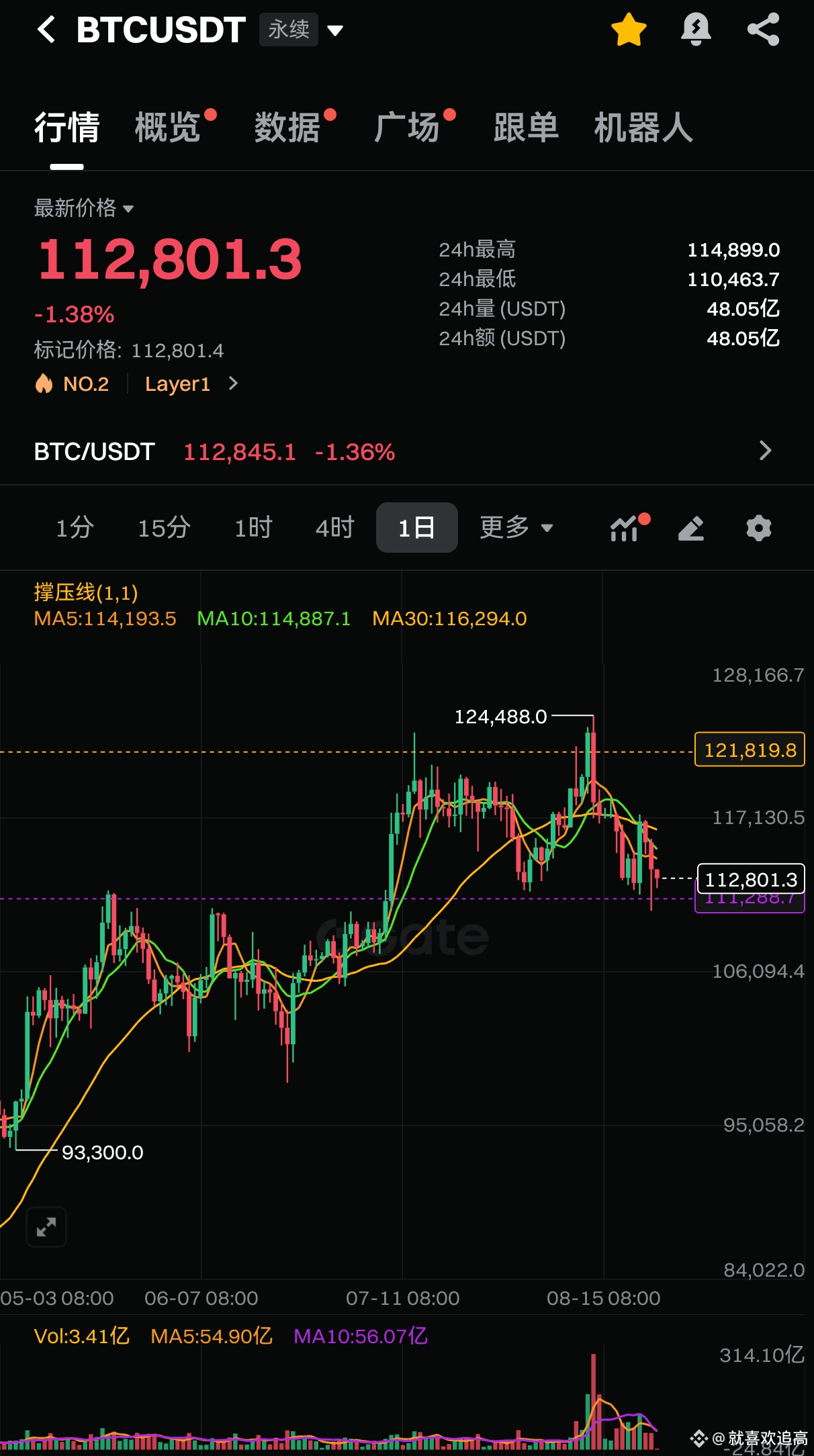Expand the chart to fullscreen
This screenshot has height=1456, width=814.
46,1227
